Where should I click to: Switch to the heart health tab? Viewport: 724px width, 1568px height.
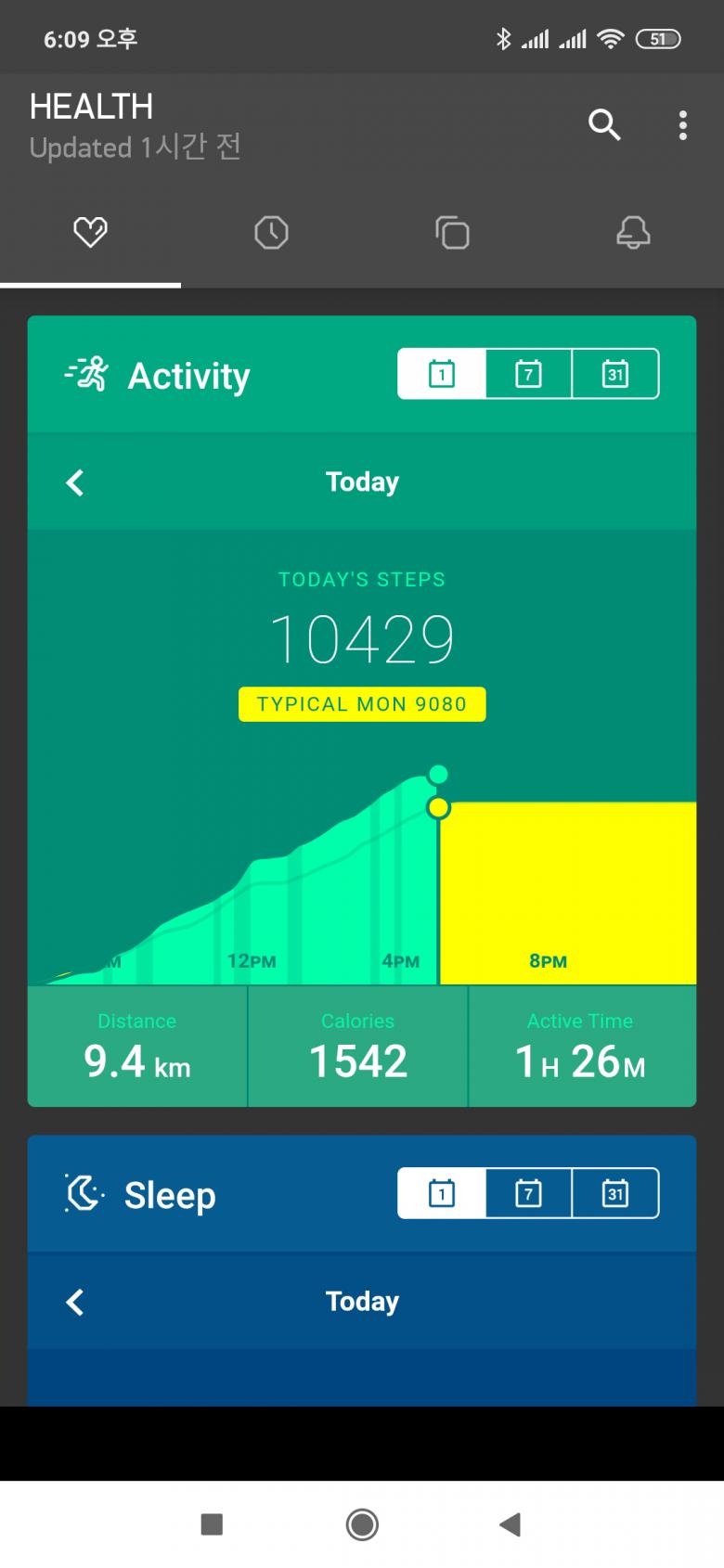pyautogui.click(x=90, y=232)
